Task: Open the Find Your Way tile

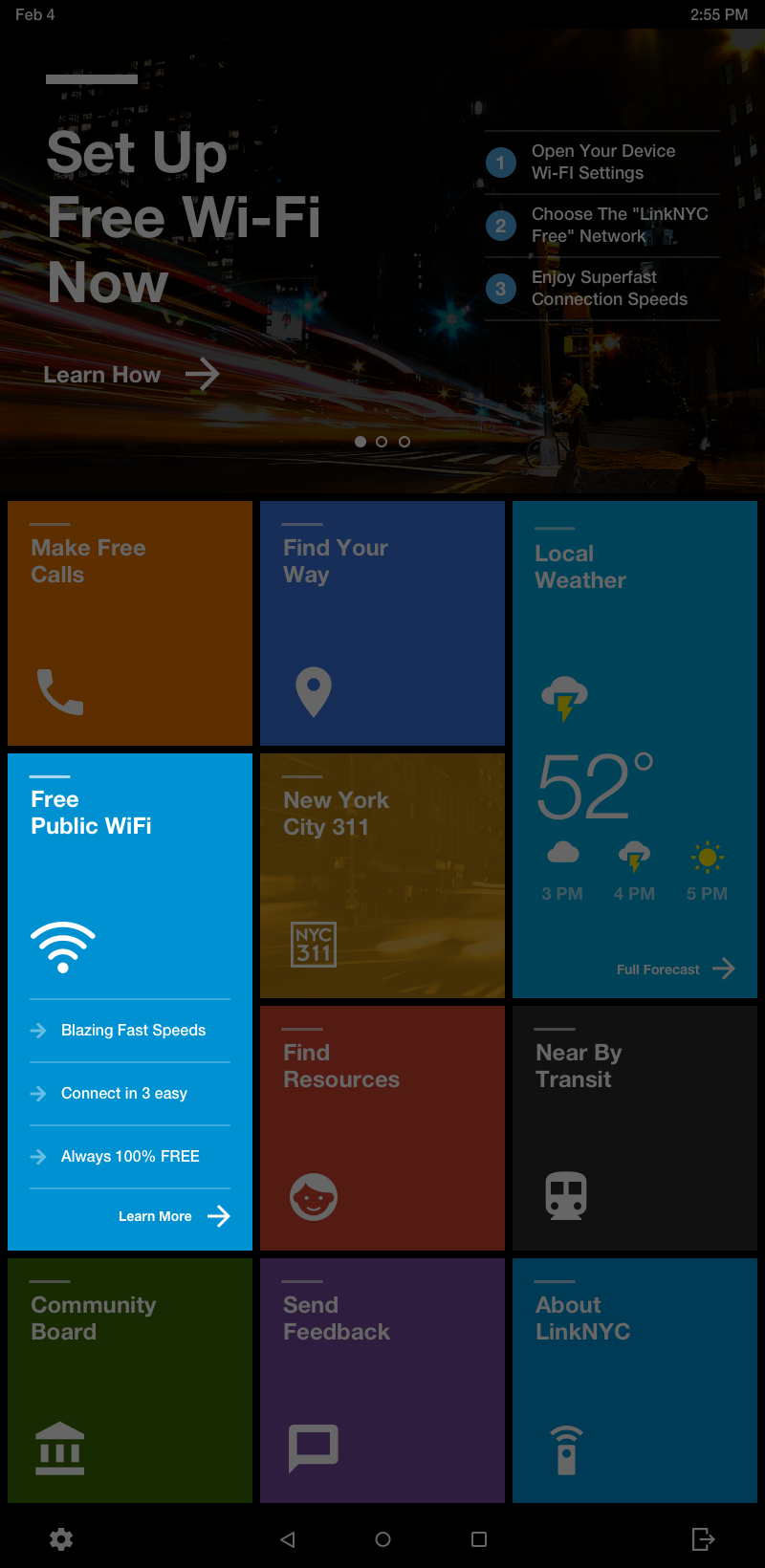Action: 382,623
